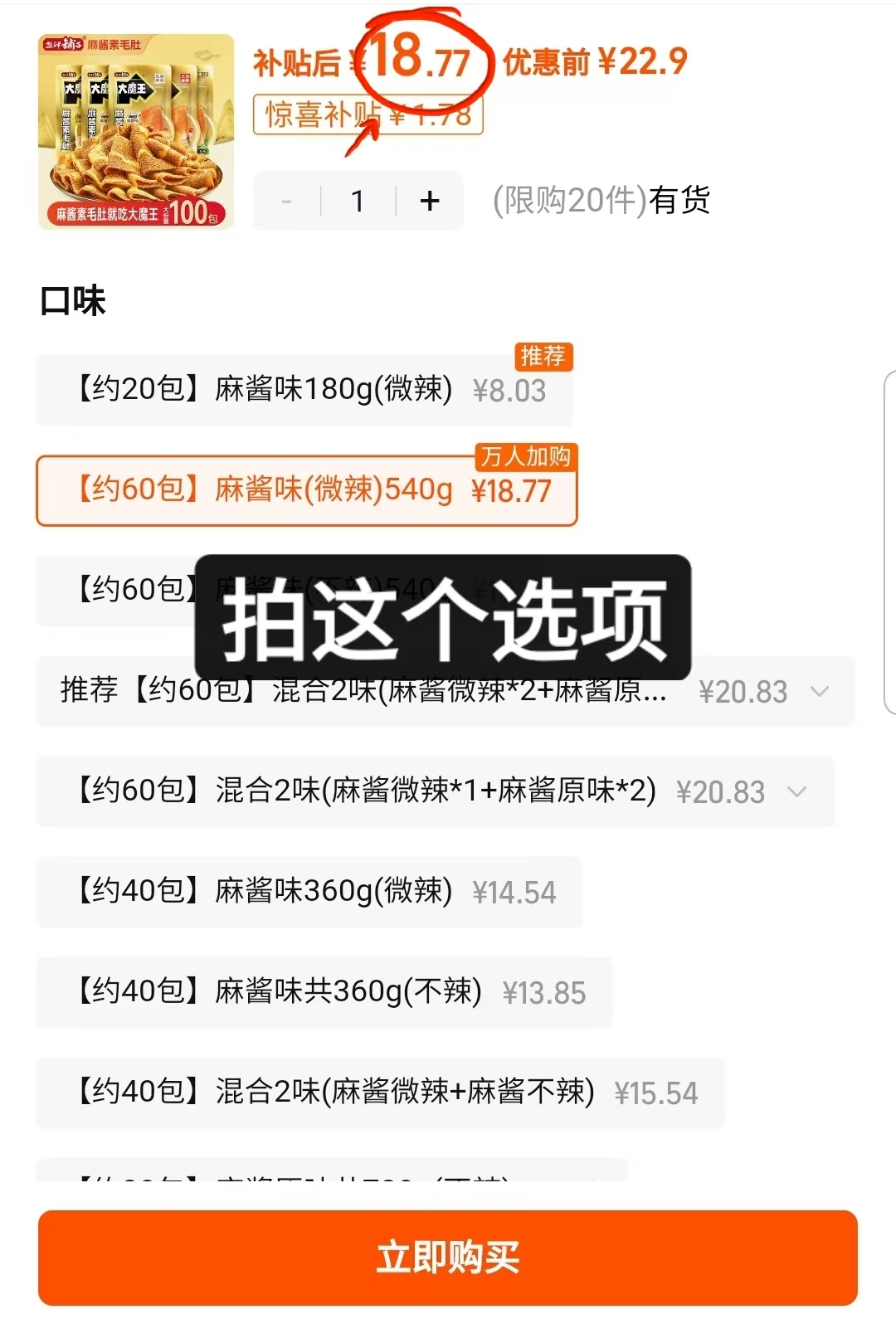896x1324 pixels.
Task: Decrease the quantity with the minus stepper
Action: pyautogui.click(x=287, y=200)
